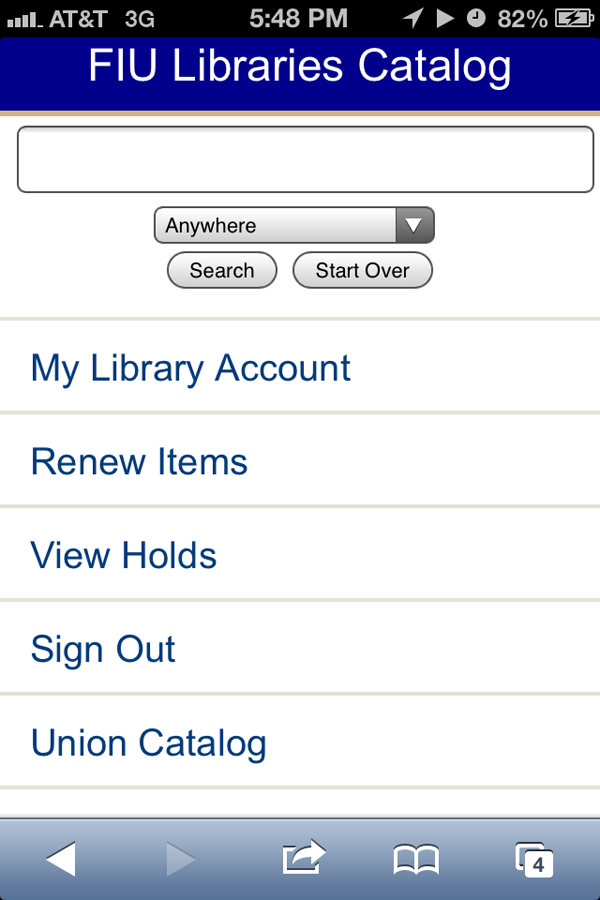Image resolution: width=600 pixels, height=900 pixels.
Task: Open the browser bookmarks
Action: (x=416, y=859)
